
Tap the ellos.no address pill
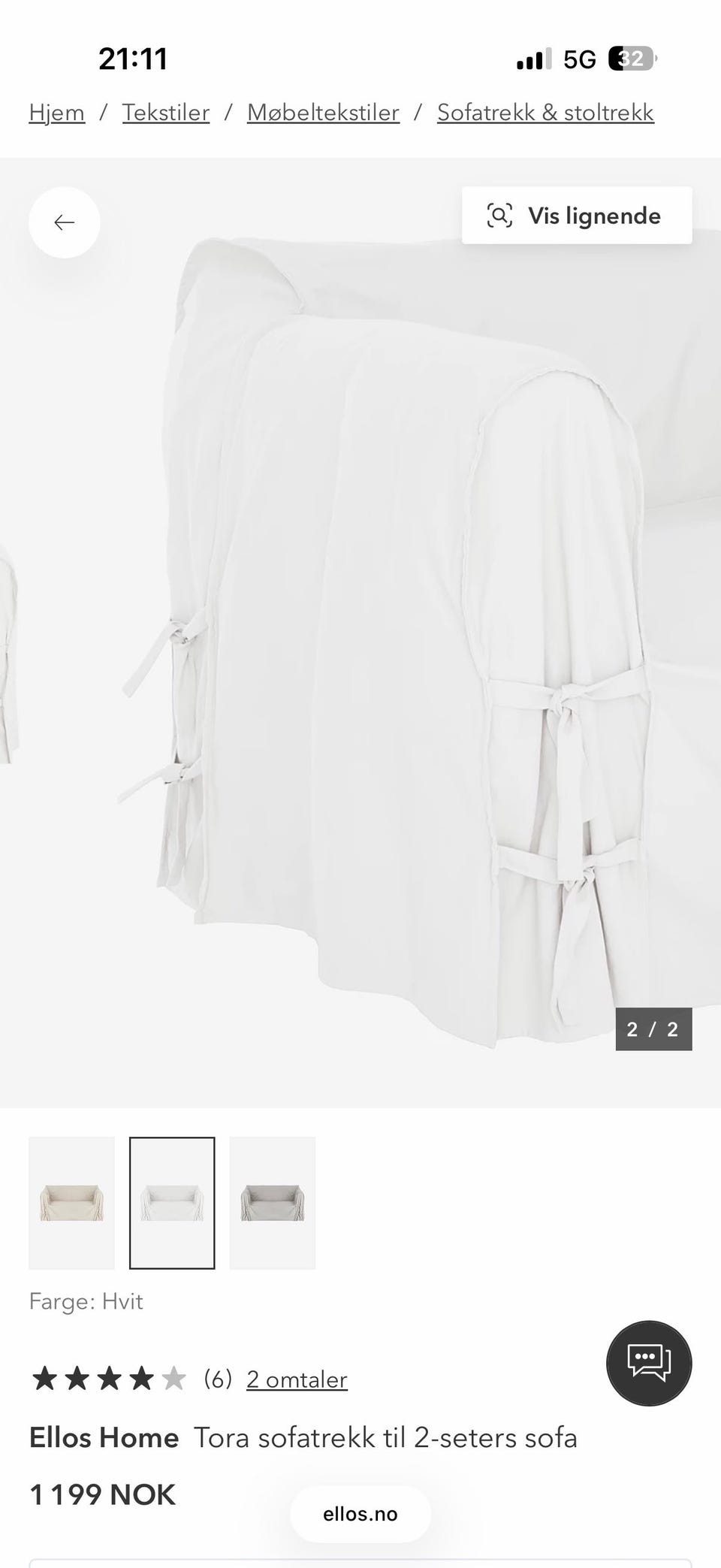pos(360,1514)
